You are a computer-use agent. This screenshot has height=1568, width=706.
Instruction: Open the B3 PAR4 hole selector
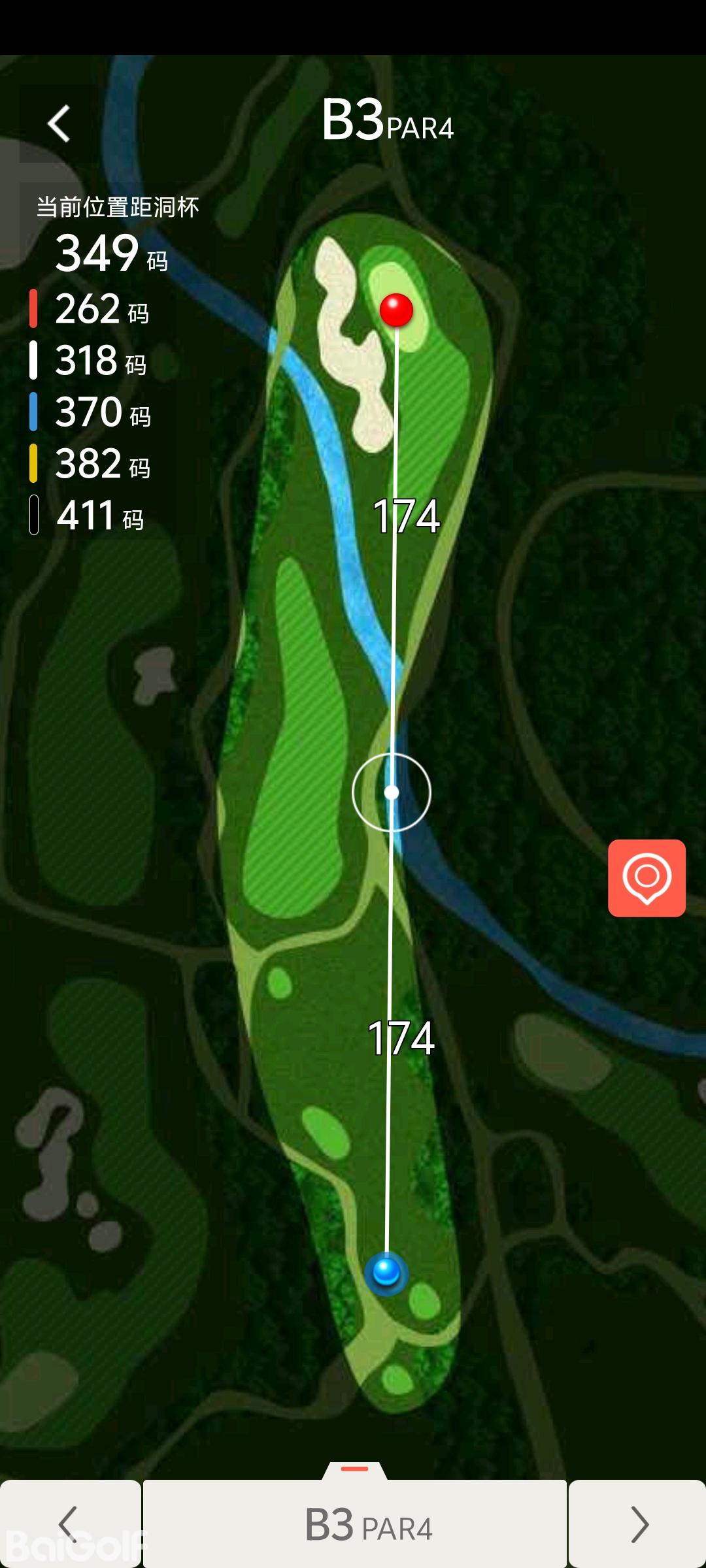[355, 1525]
